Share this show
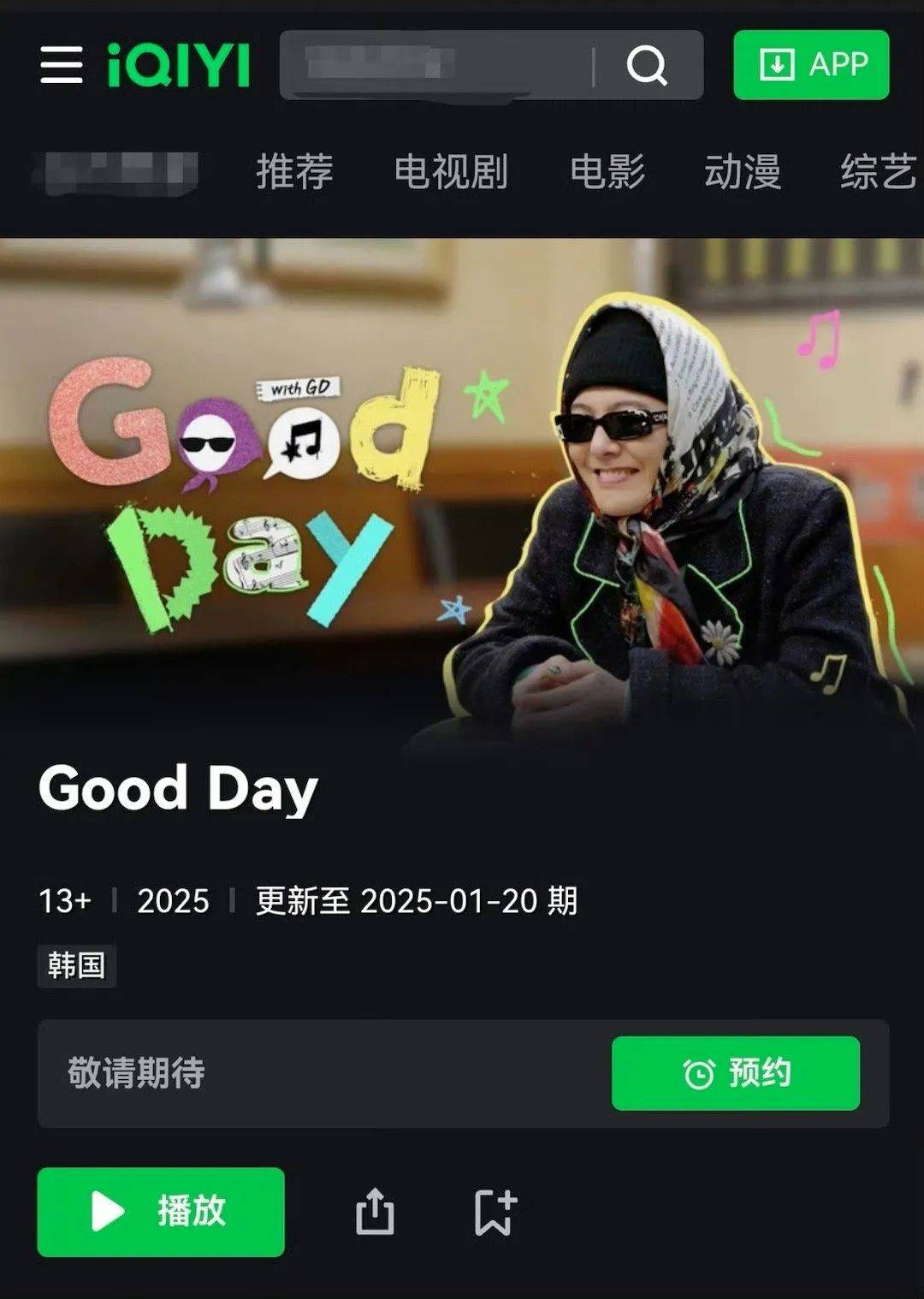Screen dimensions: 924x1299 [x=375, y=1212]
